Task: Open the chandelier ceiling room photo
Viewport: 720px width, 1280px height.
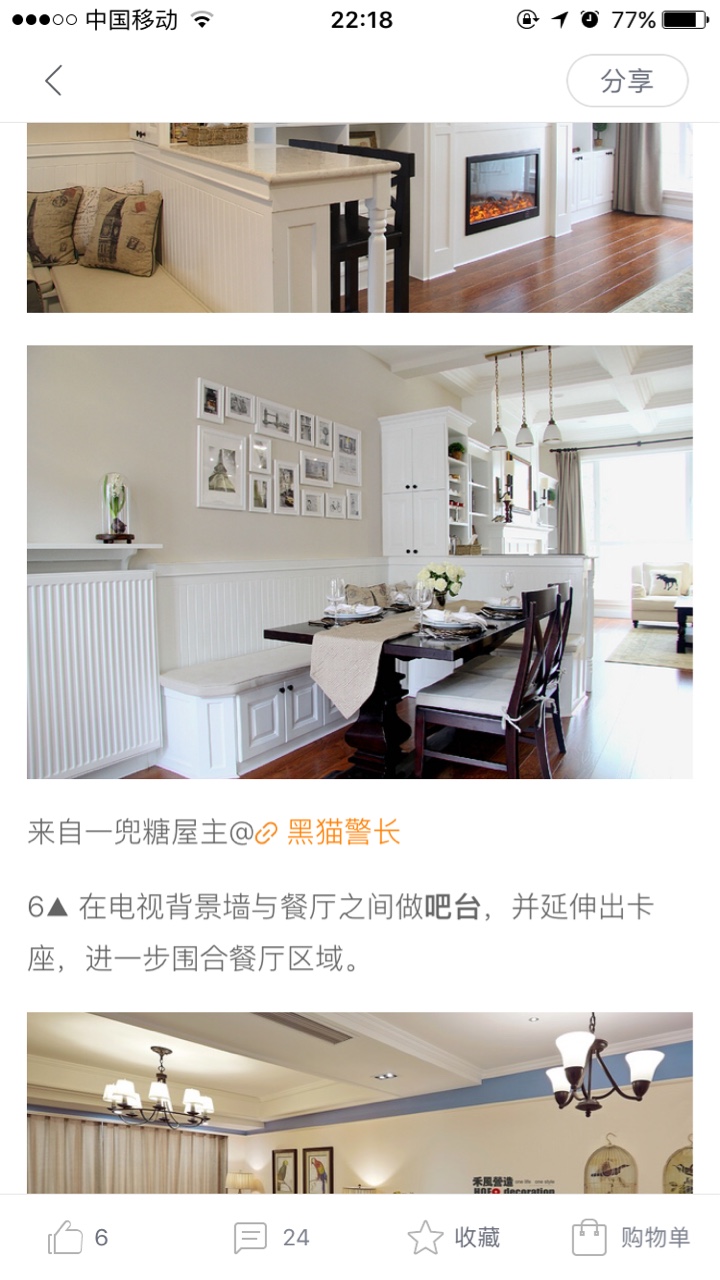Action: pyautogui.click(x=359, y=1102)
